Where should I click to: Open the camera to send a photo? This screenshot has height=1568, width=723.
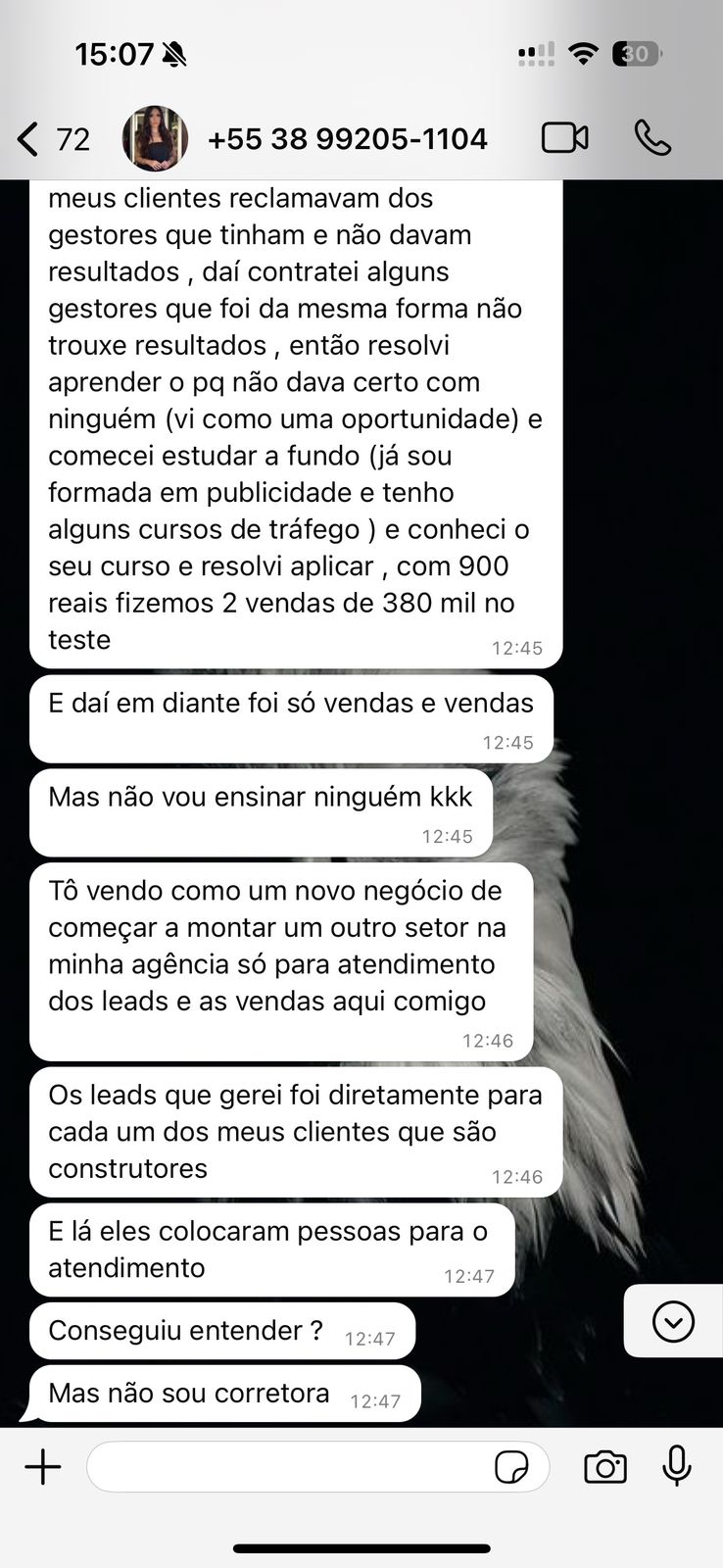point(604,1467)
